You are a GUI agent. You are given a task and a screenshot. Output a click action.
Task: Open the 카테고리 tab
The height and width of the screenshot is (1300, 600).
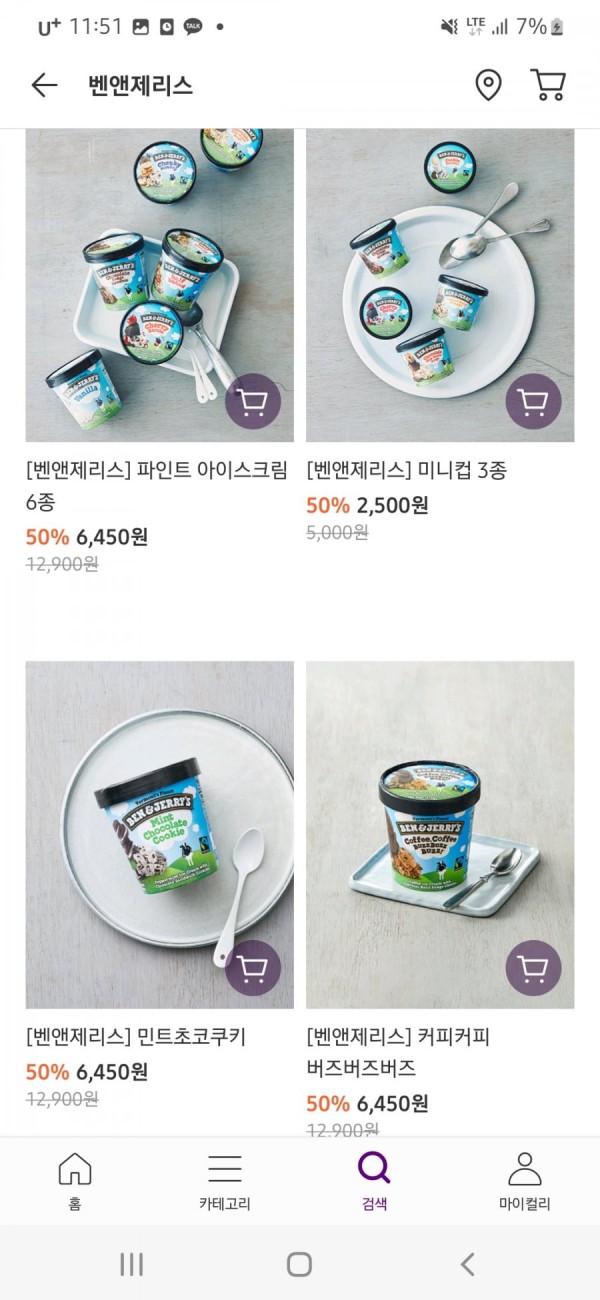coord(224,1181)
